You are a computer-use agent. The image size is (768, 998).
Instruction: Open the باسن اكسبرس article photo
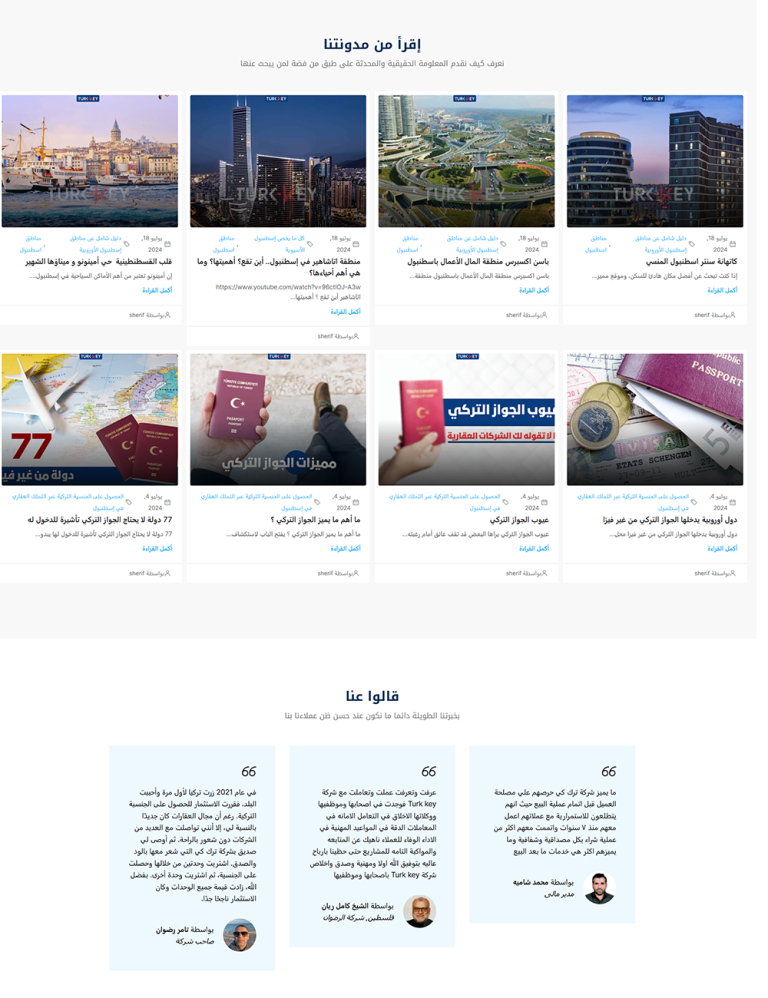(x=466, y=161)
